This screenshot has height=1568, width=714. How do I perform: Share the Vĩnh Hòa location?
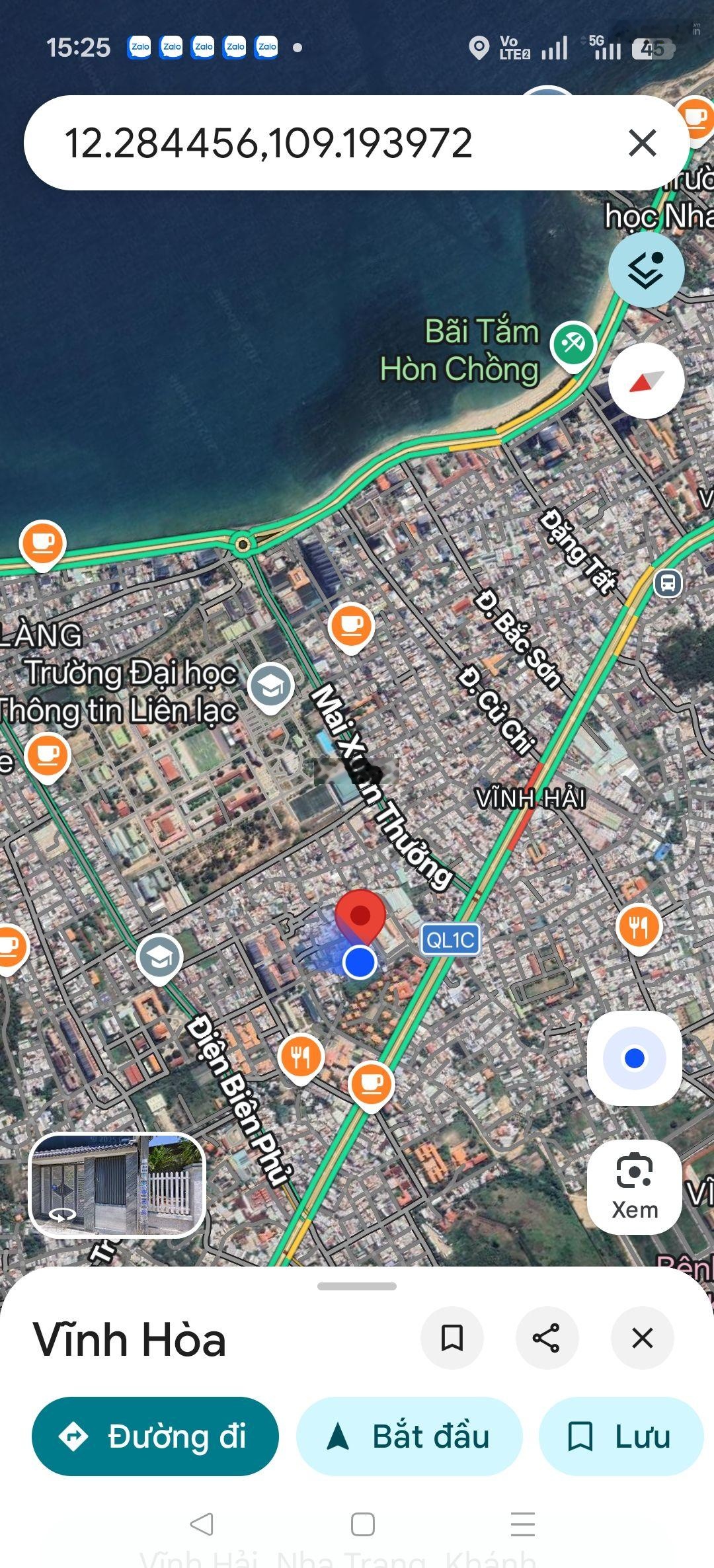pos(547,1339)
